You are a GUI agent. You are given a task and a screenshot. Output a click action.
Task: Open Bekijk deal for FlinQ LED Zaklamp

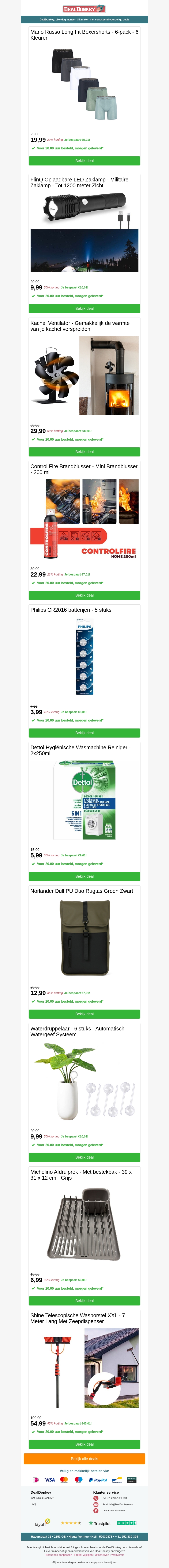pos(84,309)
